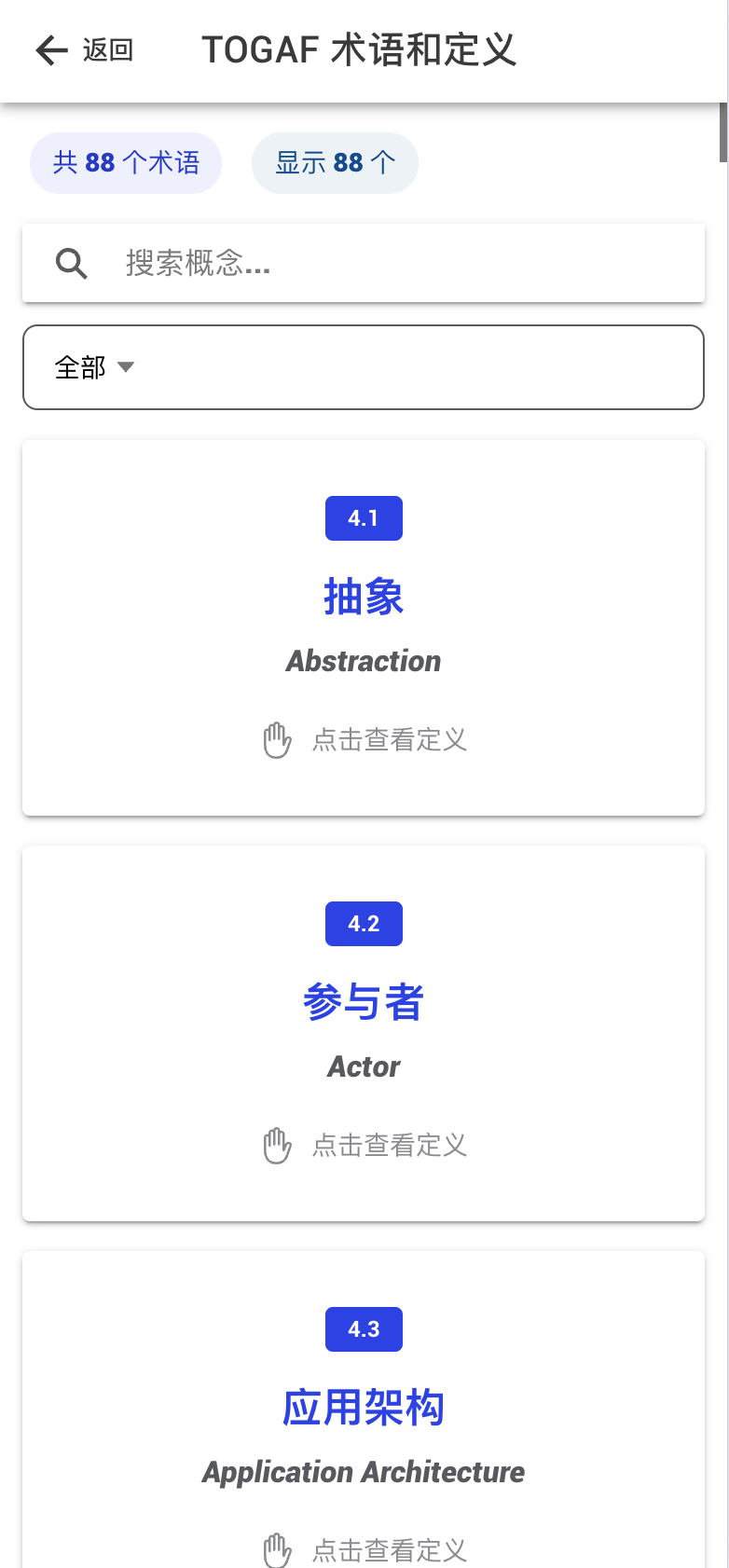Click the 共 88 个术语 chip
729x1568 pixels.
click(125, 162)
